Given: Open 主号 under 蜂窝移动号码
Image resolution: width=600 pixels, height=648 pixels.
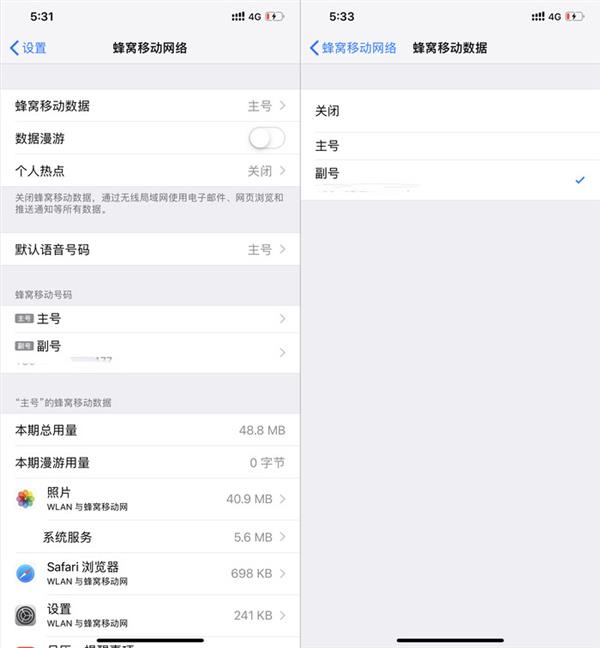Looking at the screenshot, I should [x=150, y=318].
